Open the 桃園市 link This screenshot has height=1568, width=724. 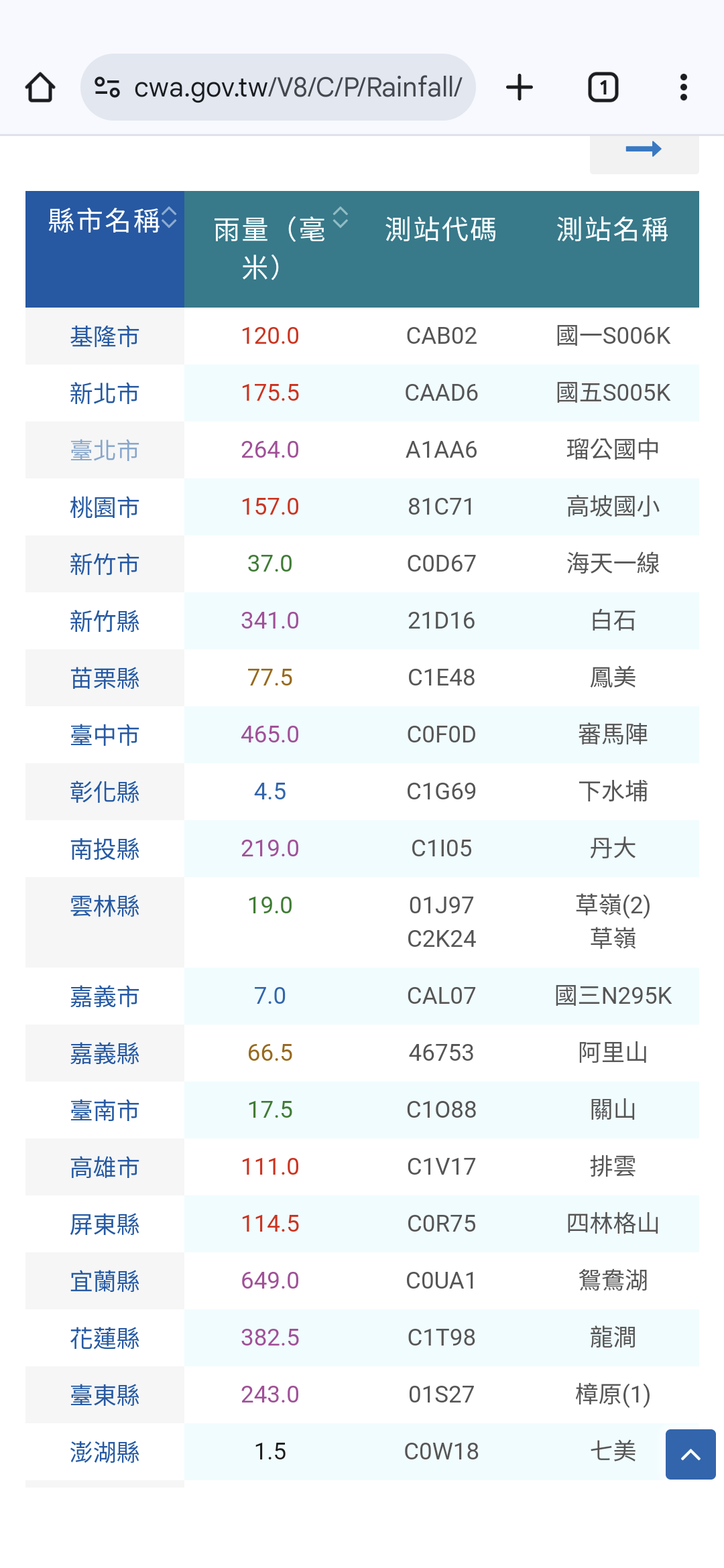105,507
